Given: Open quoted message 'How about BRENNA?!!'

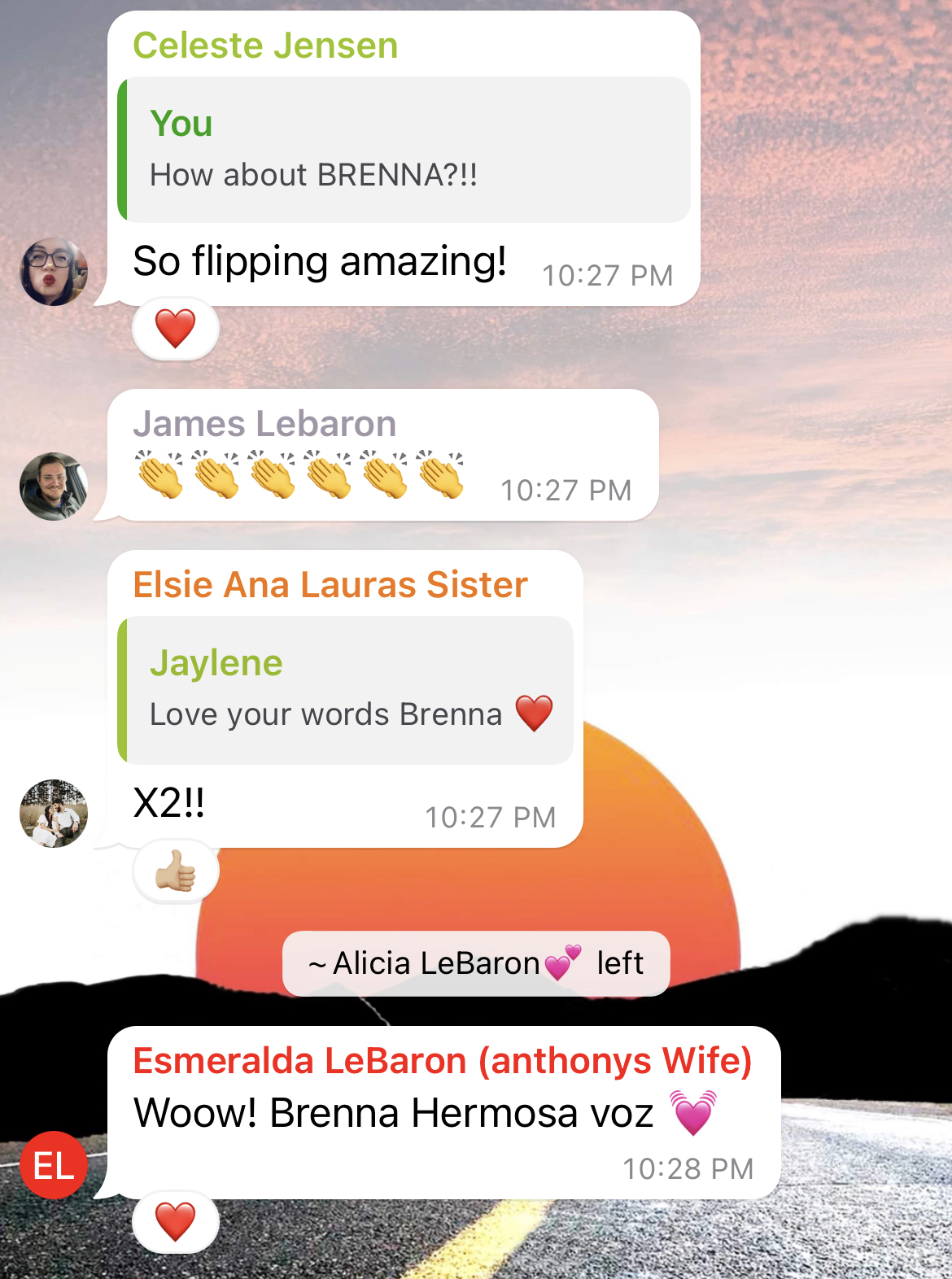Looking at the screenshot, I should click(404, 150).
